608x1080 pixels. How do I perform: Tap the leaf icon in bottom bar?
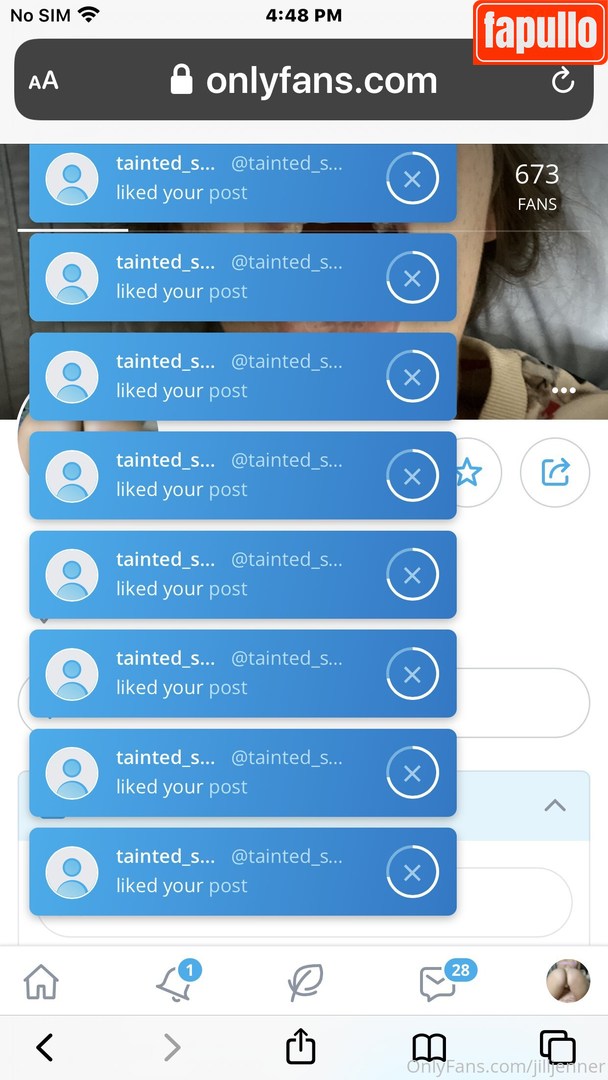click(x=304, y=983)
